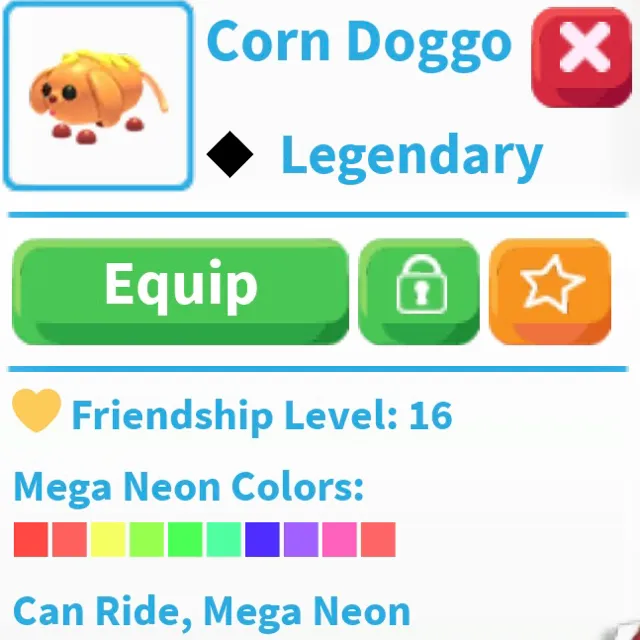The image size is (640, 640).
Task: Close the Corn Doggo info panel
Action: click(x=583, y=56)
